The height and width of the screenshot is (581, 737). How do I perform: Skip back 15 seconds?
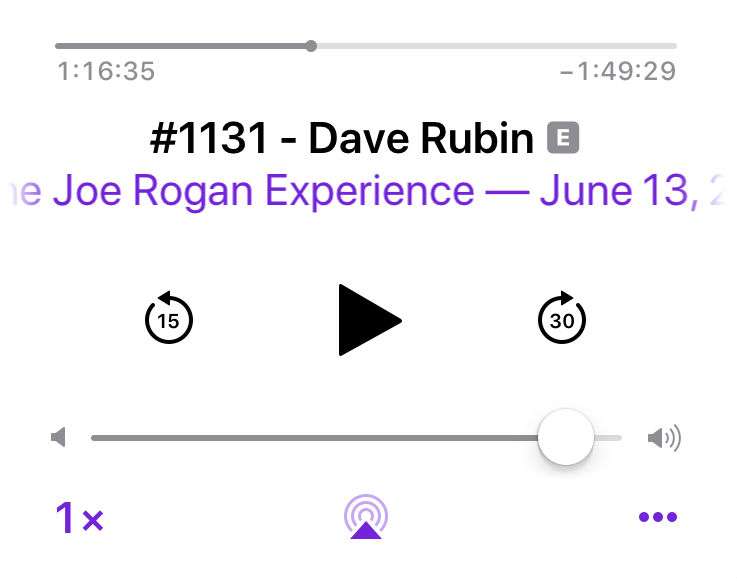[x=169, y=320]
